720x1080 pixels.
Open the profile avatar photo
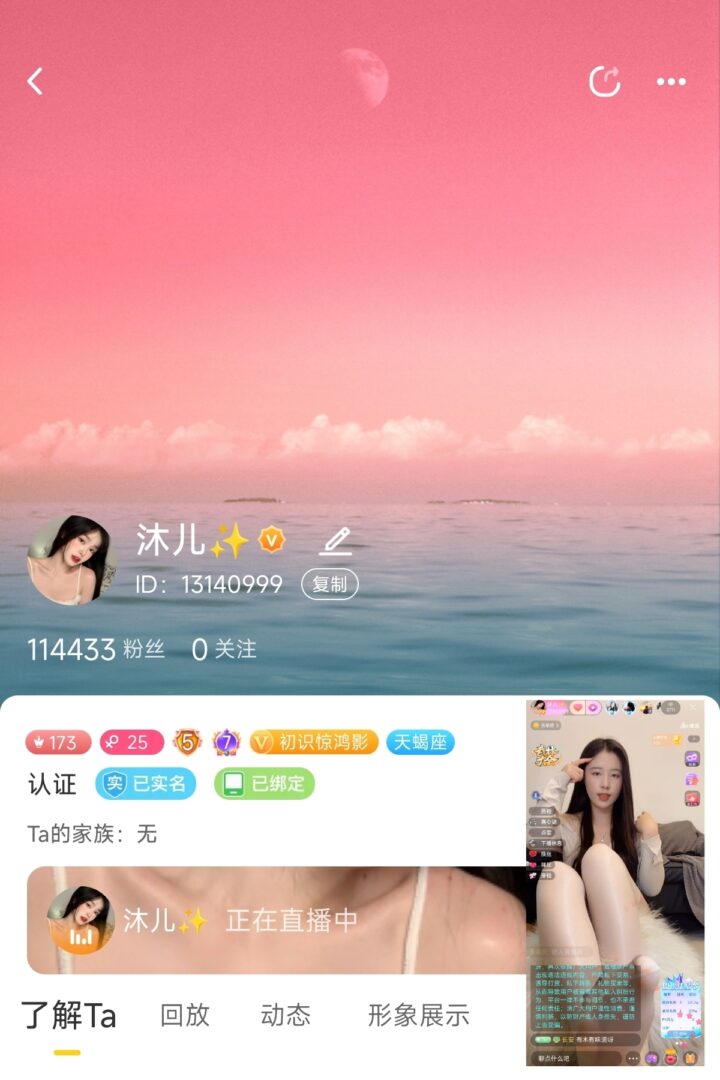point(72,560)
